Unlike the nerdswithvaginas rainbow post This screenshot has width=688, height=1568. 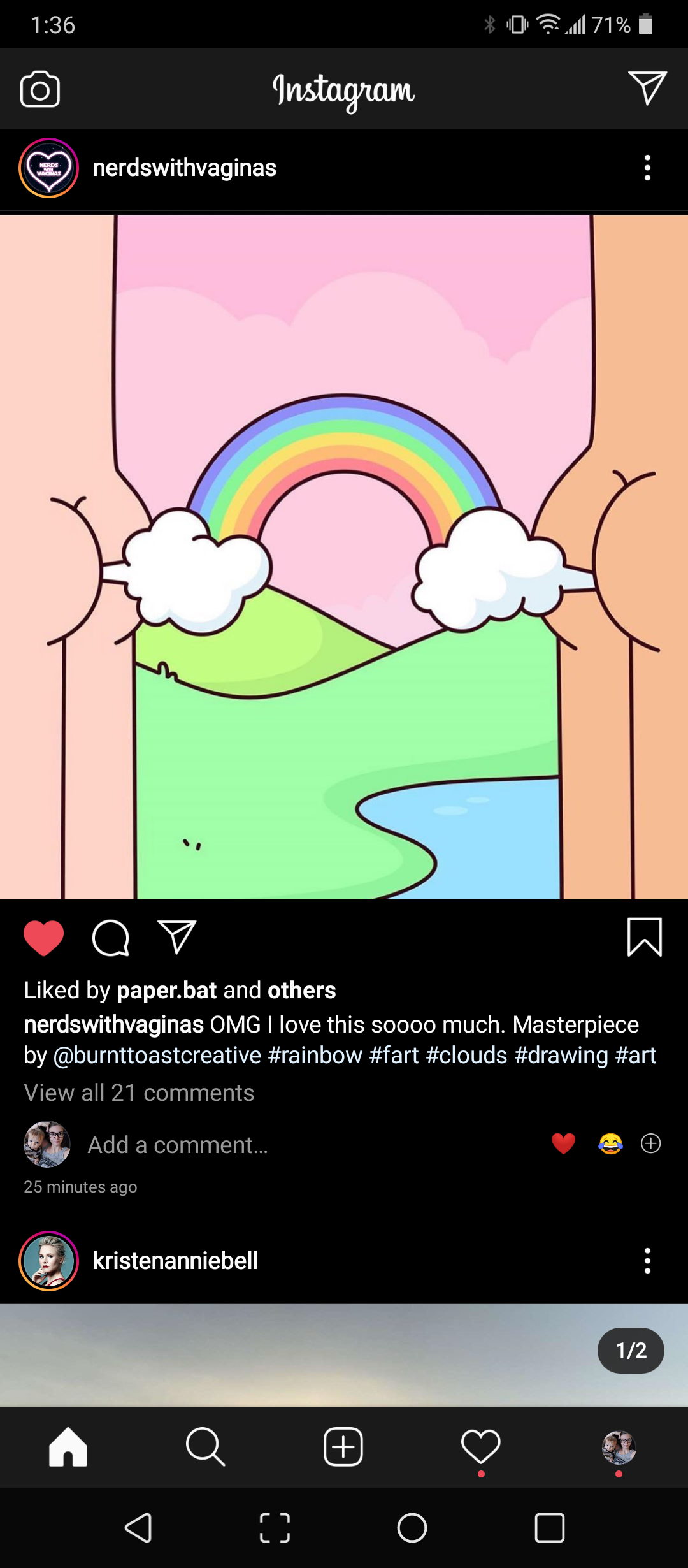43,938
